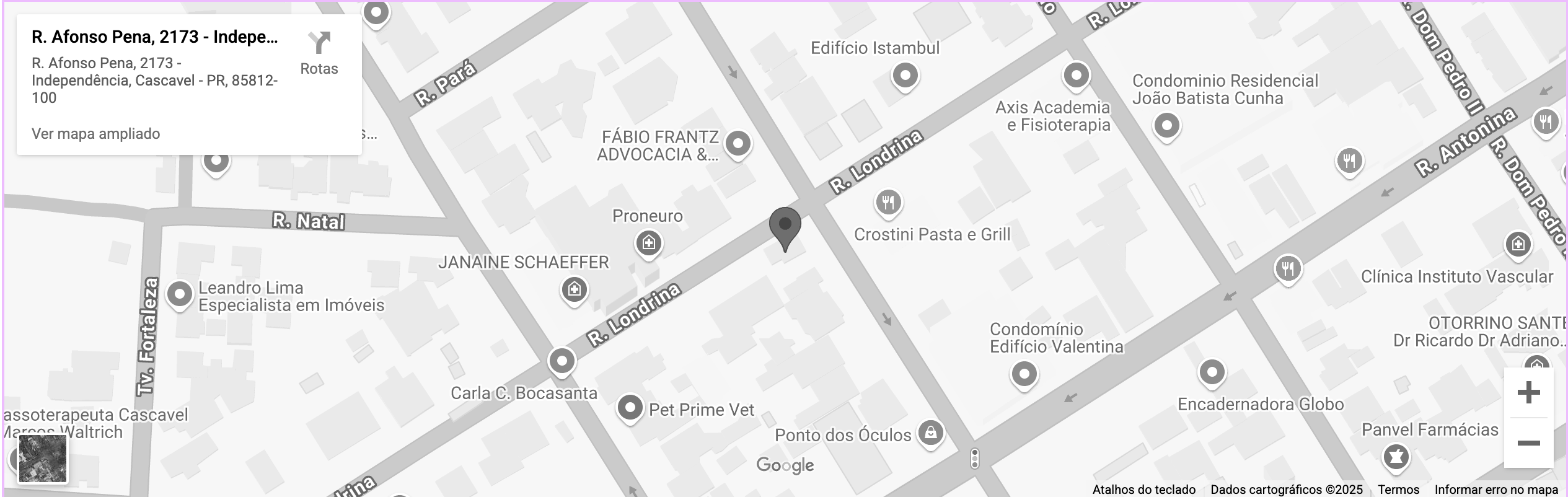Image resolution: width=1568 pixels, height=497 pixels.
Task: Open Condomínio Edifício Valentina marker
Action: pyautogui.click(x=1024, y=374)
